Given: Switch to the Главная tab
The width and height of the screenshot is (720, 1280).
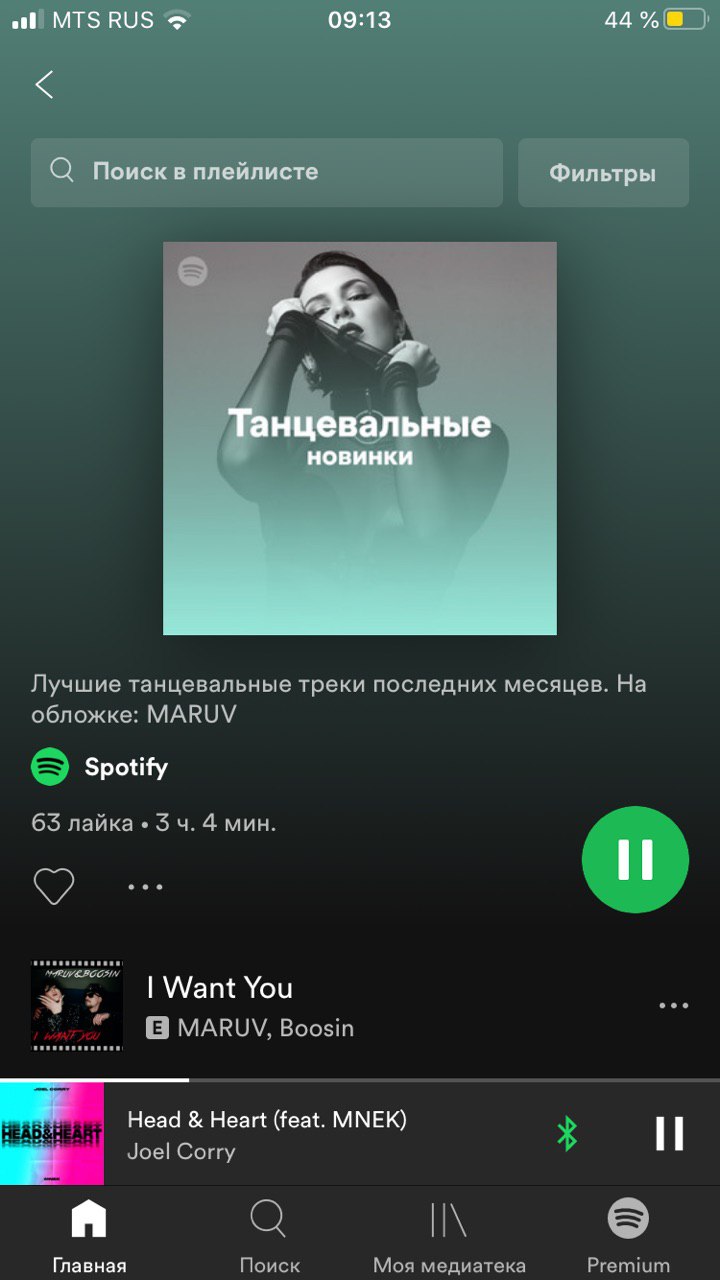Looking at the screenshot, I should (89, 1238).
